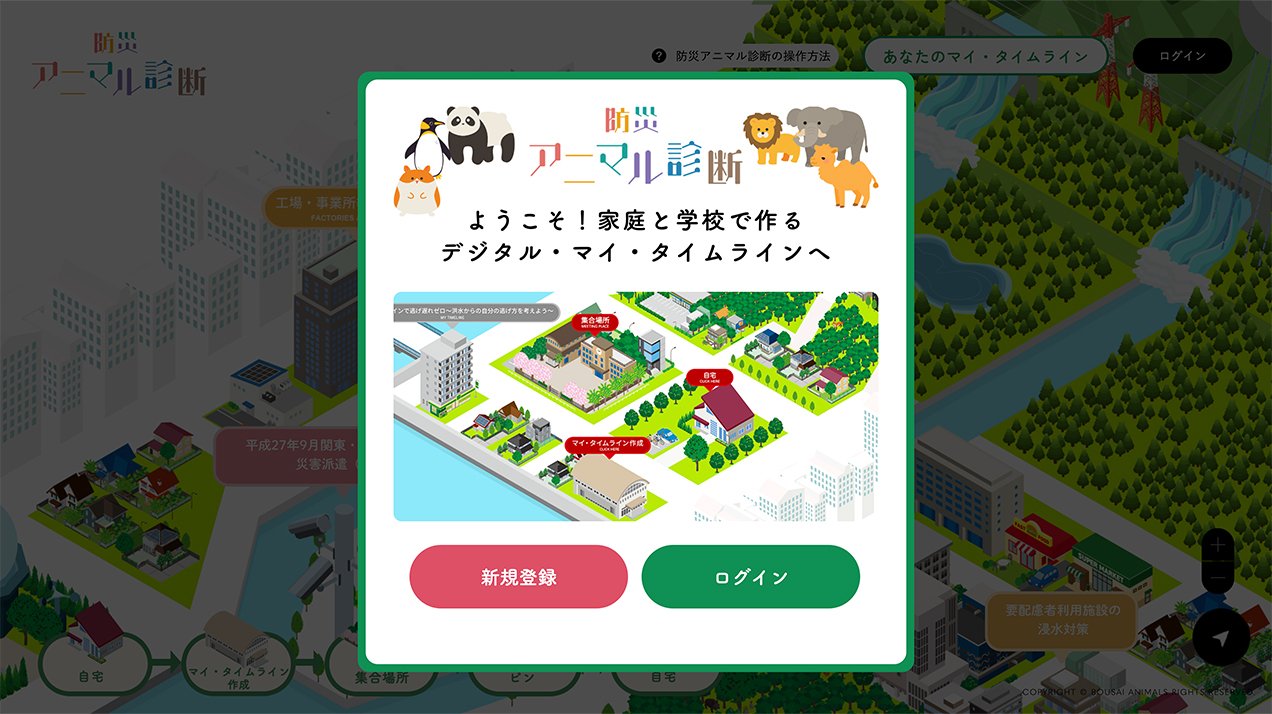Tap the green ログイン button in dialog
The width and height of the screenshot is (1272, 714).
tap(750, 577)
